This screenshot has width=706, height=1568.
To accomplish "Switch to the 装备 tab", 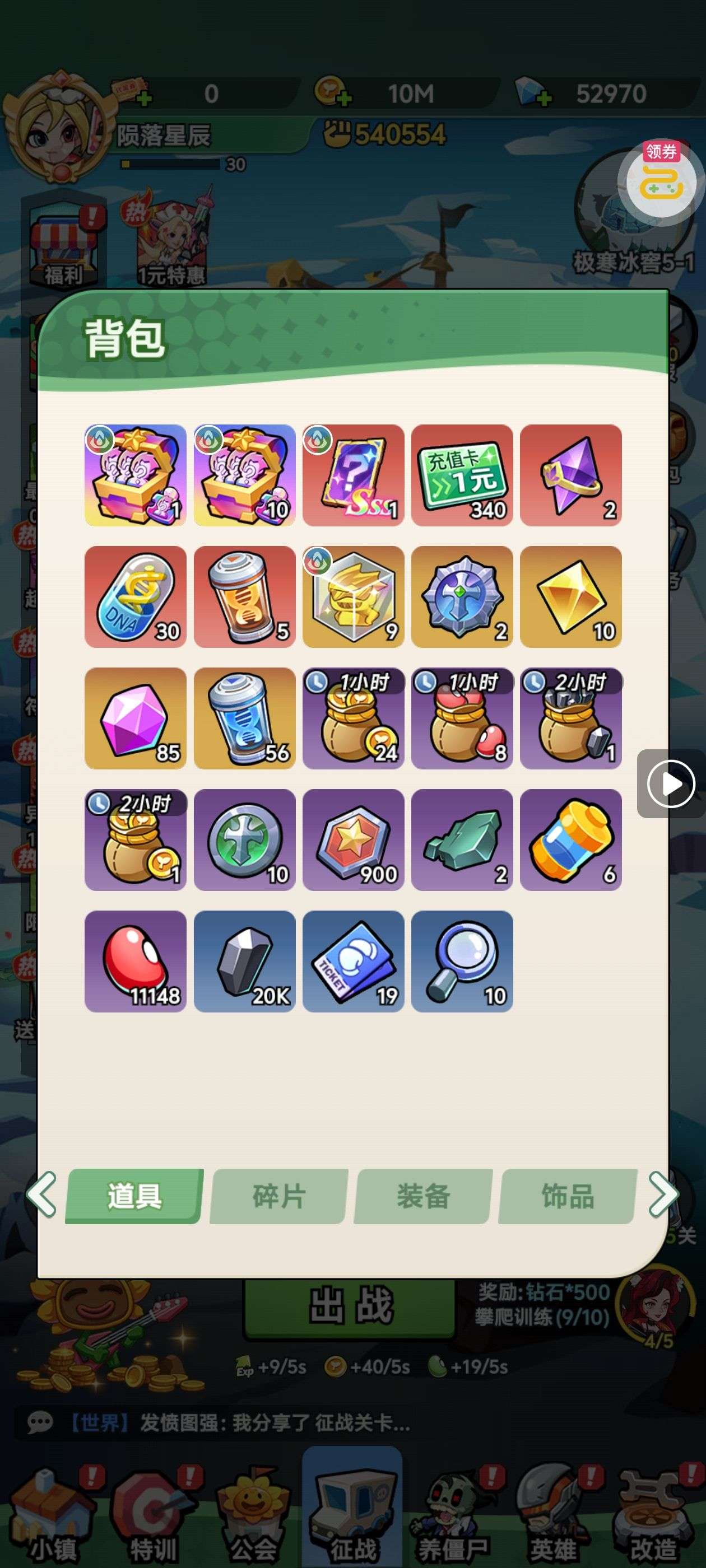I will click(424, 1196).
